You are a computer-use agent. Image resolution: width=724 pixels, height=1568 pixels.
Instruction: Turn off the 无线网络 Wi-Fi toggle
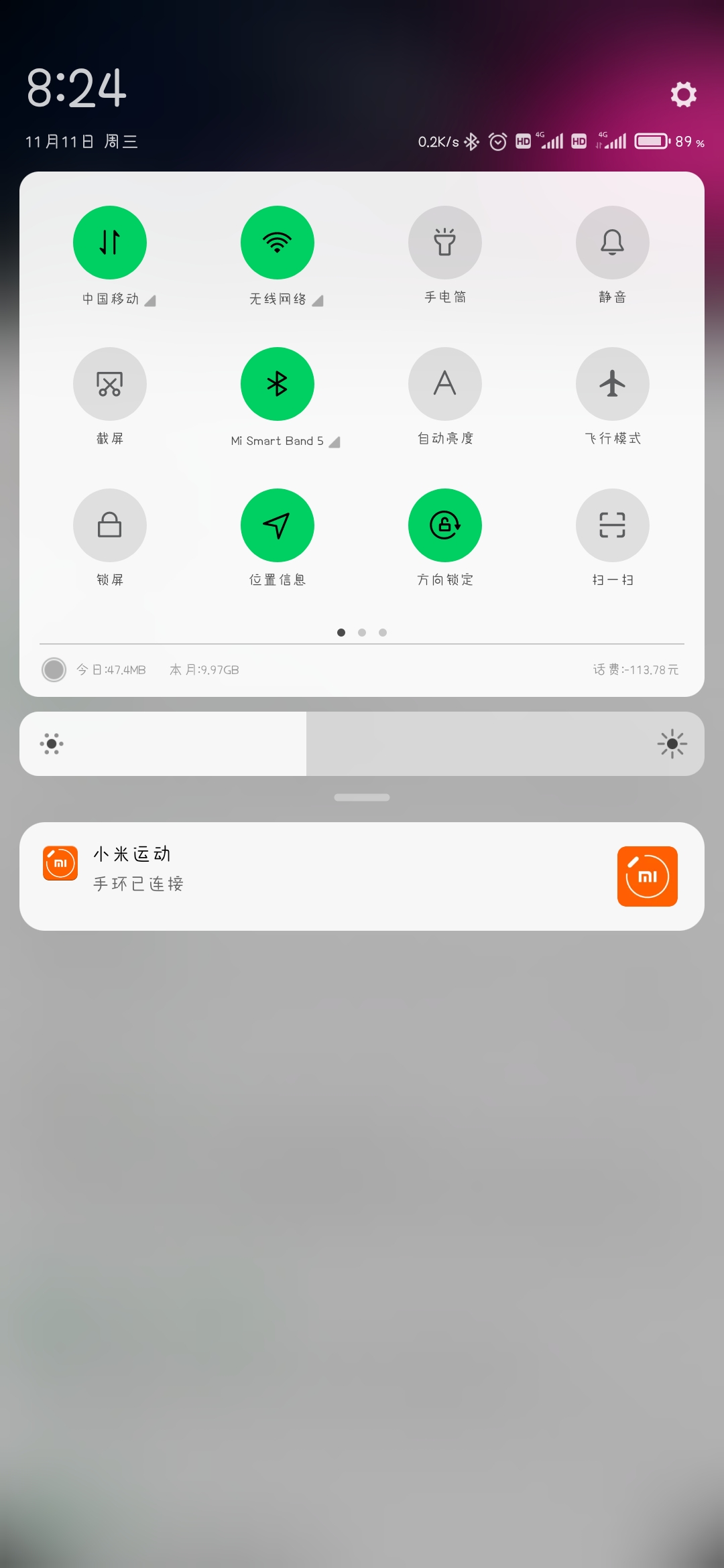click(278, 243)
